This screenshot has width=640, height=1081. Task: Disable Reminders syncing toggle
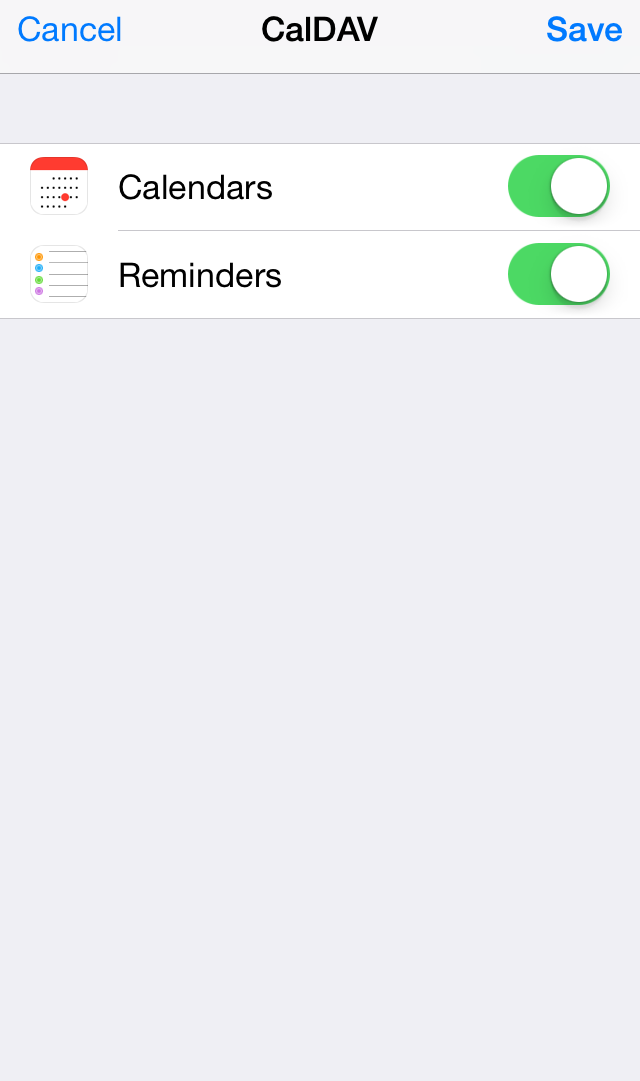pos(558,274)
